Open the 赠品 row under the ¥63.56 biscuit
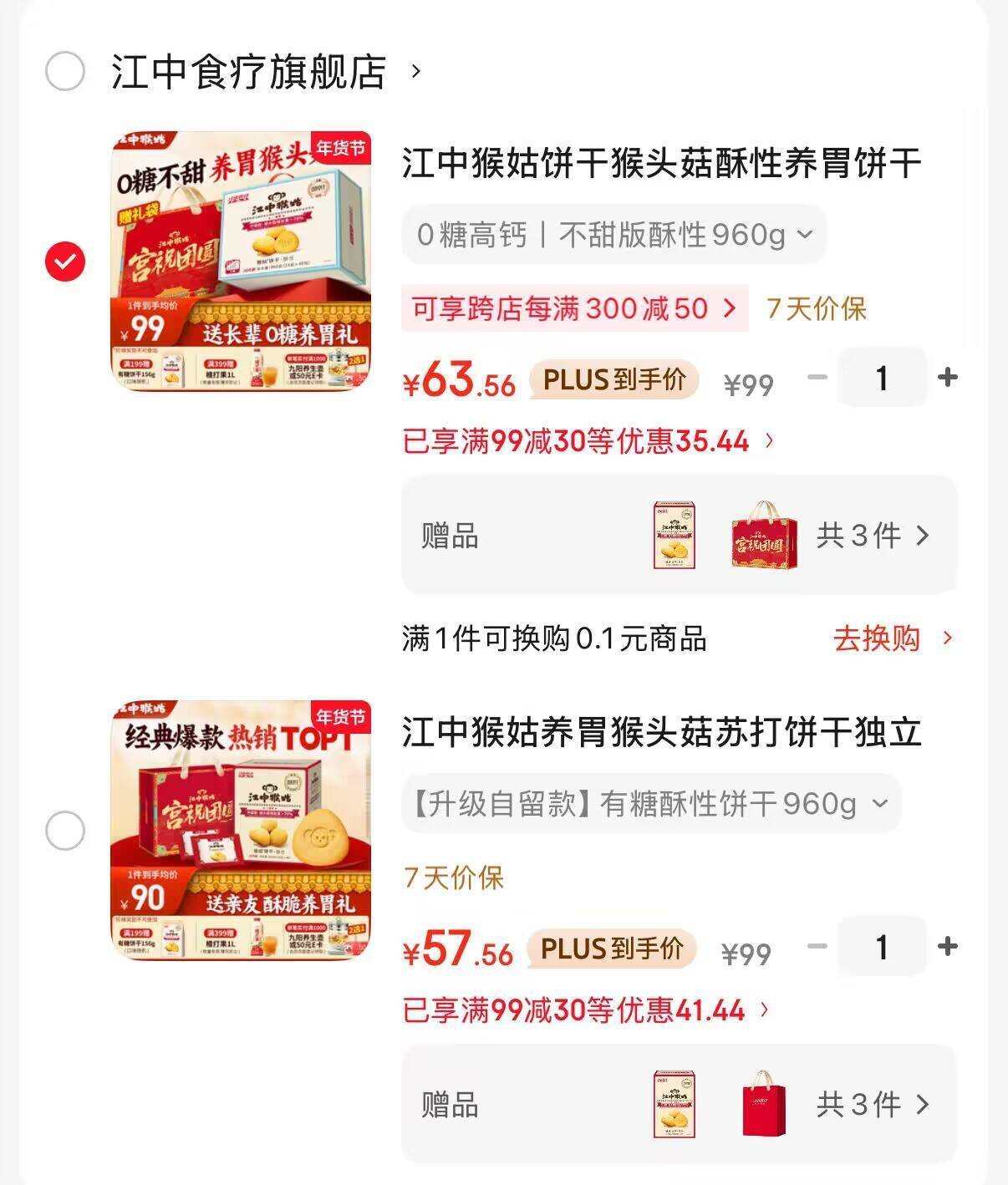This screenshot has width=1008, height=1185. (x=679, y=535)
